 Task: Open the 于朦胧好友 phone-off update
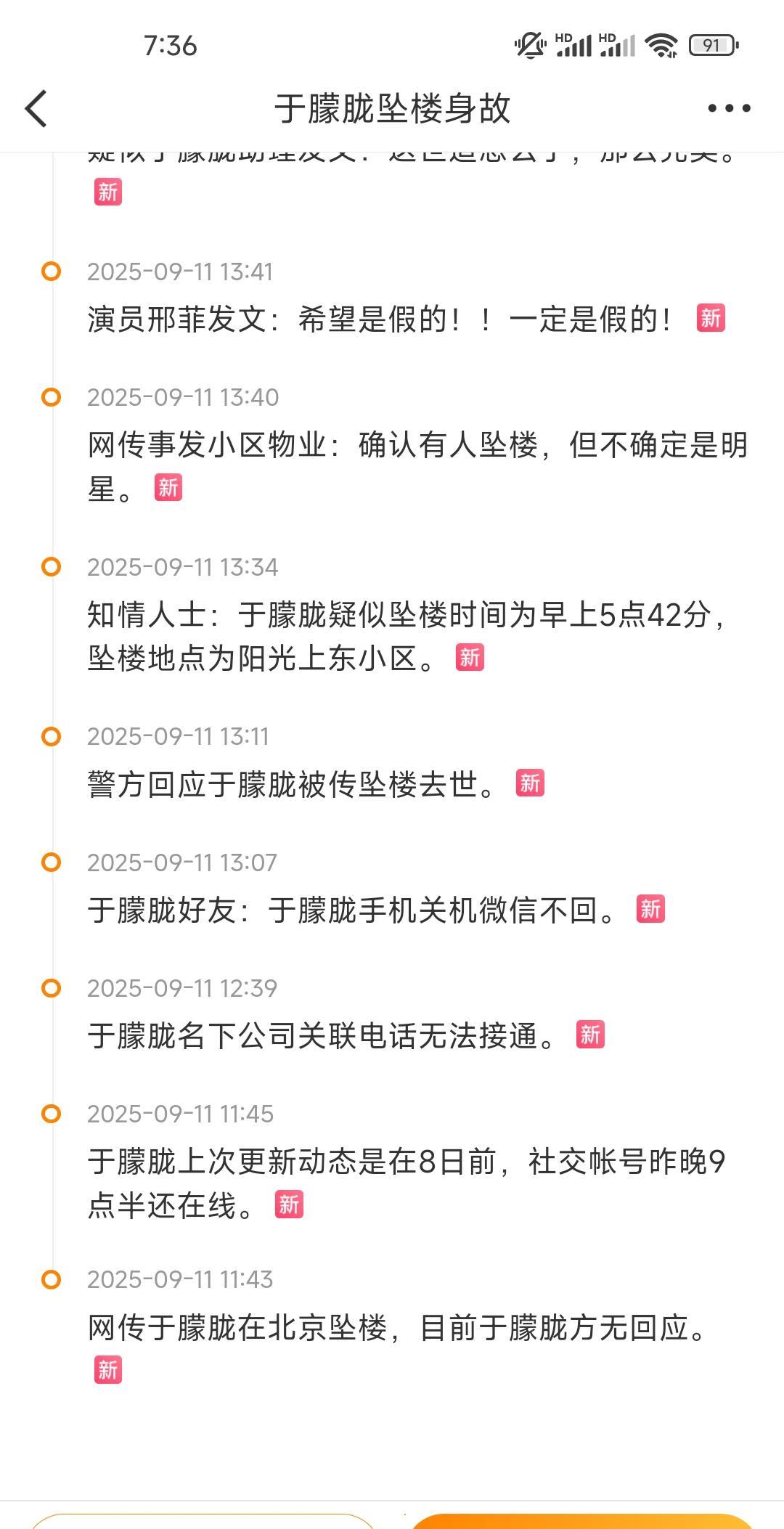(x=351, y=910)
